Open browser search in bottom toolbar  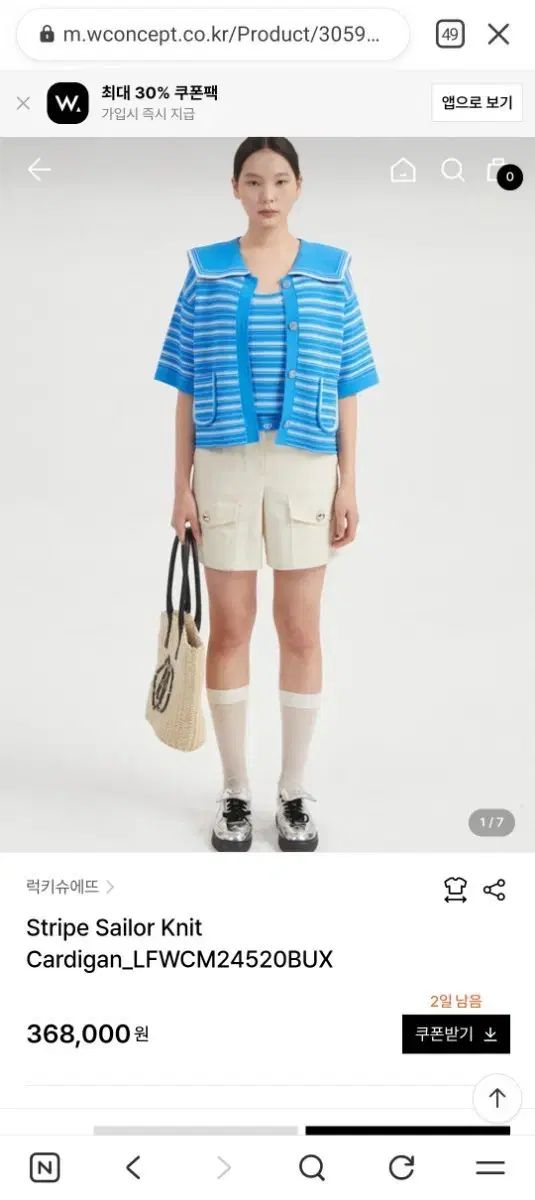312,1167
